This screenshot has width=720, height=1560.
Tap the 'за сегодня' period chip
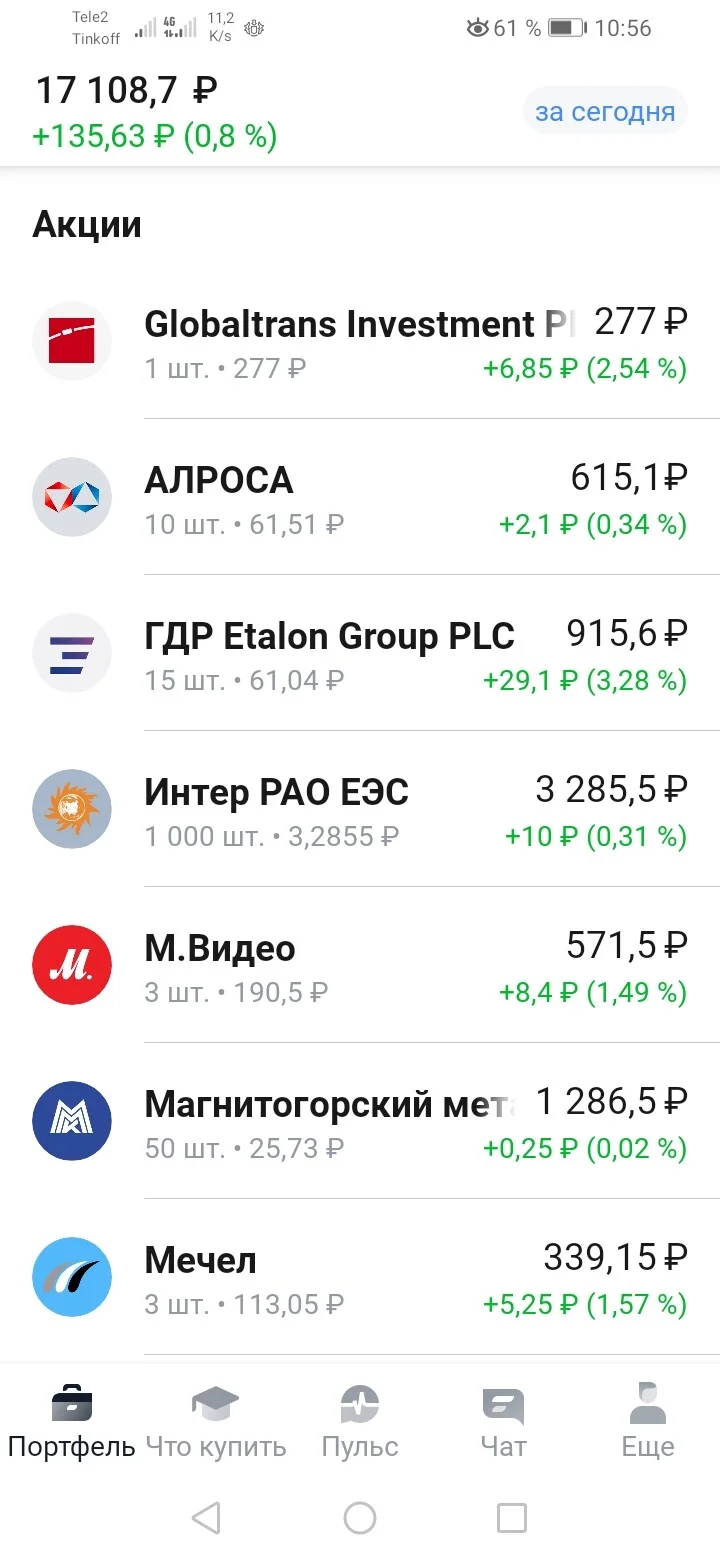(x=605, y=112)
